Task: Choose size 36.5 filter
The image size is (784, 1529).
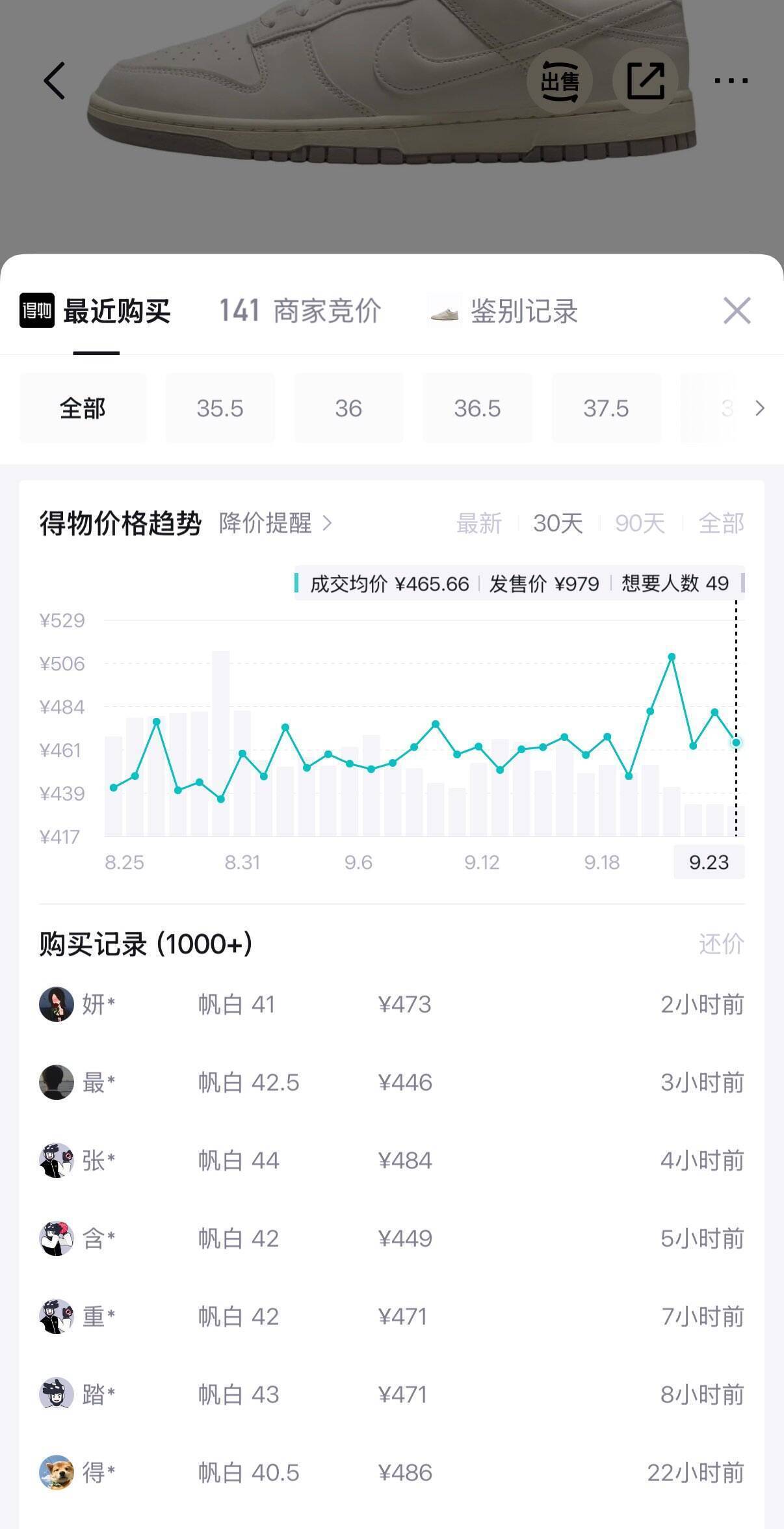Action: click(x=477, y=408)
